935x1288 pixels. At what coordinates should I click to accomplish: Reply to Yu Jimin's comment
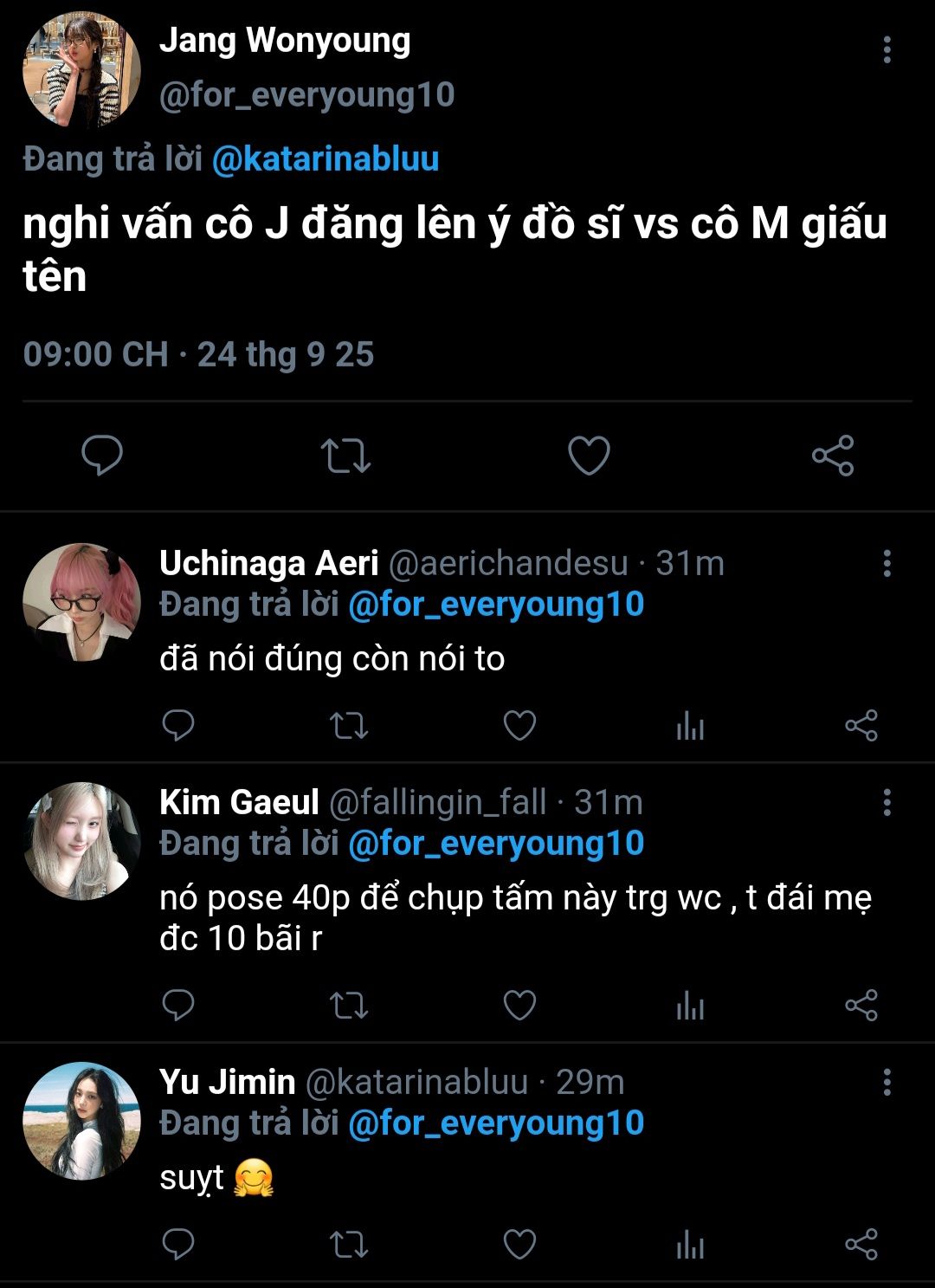[x=178, y=1245]
